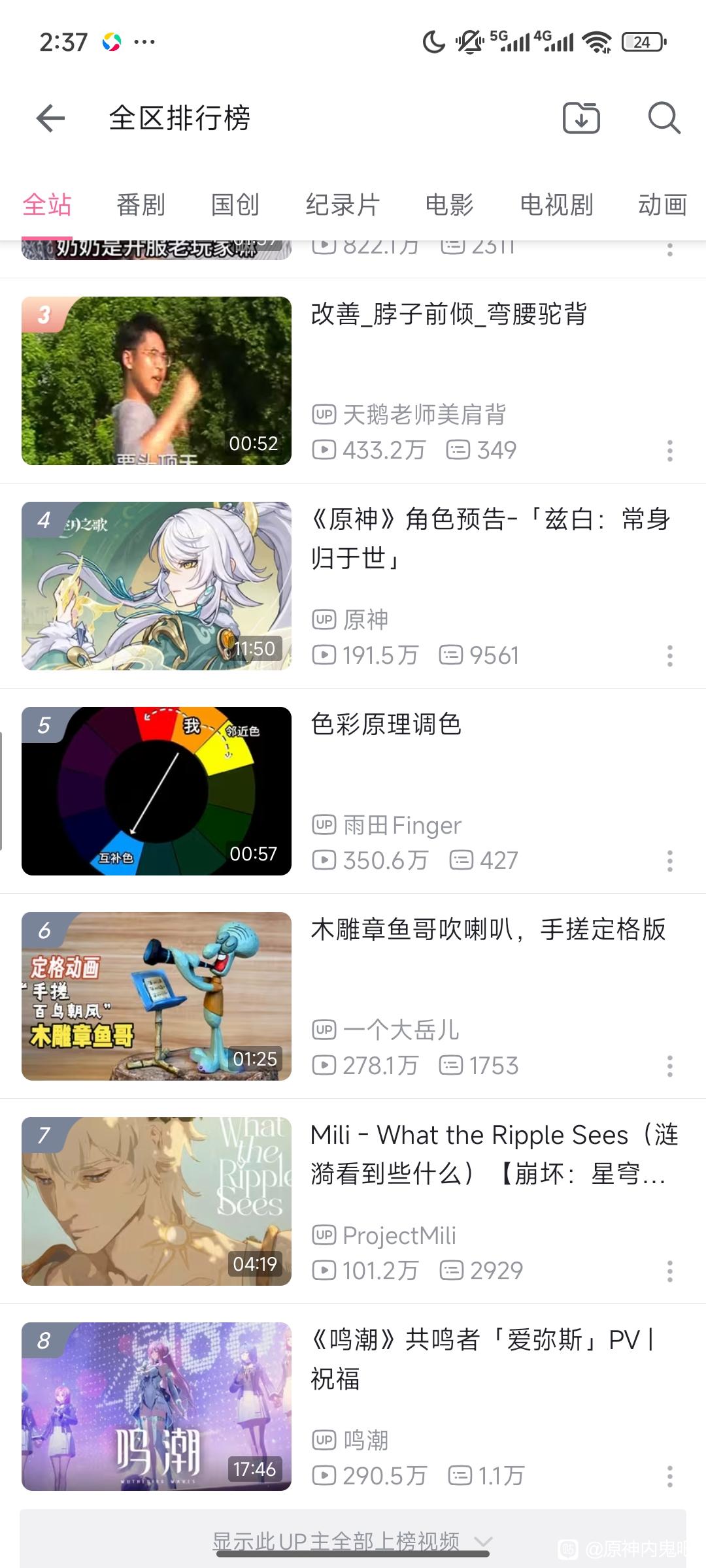Open more options for 色彩原理调色
706x1568 pixels.
click(670, 861)
